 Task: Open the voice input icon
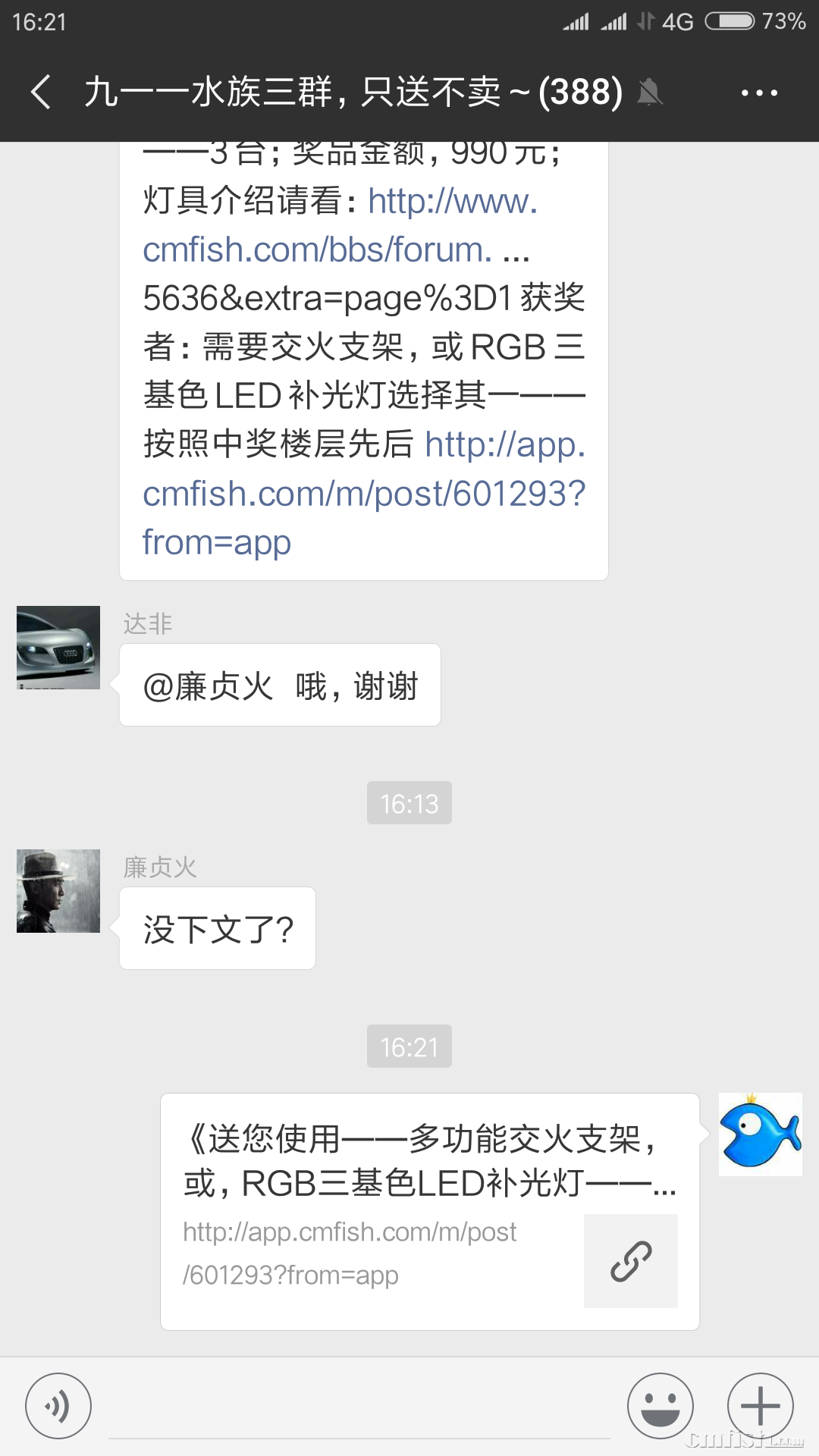pos(57,1405)
